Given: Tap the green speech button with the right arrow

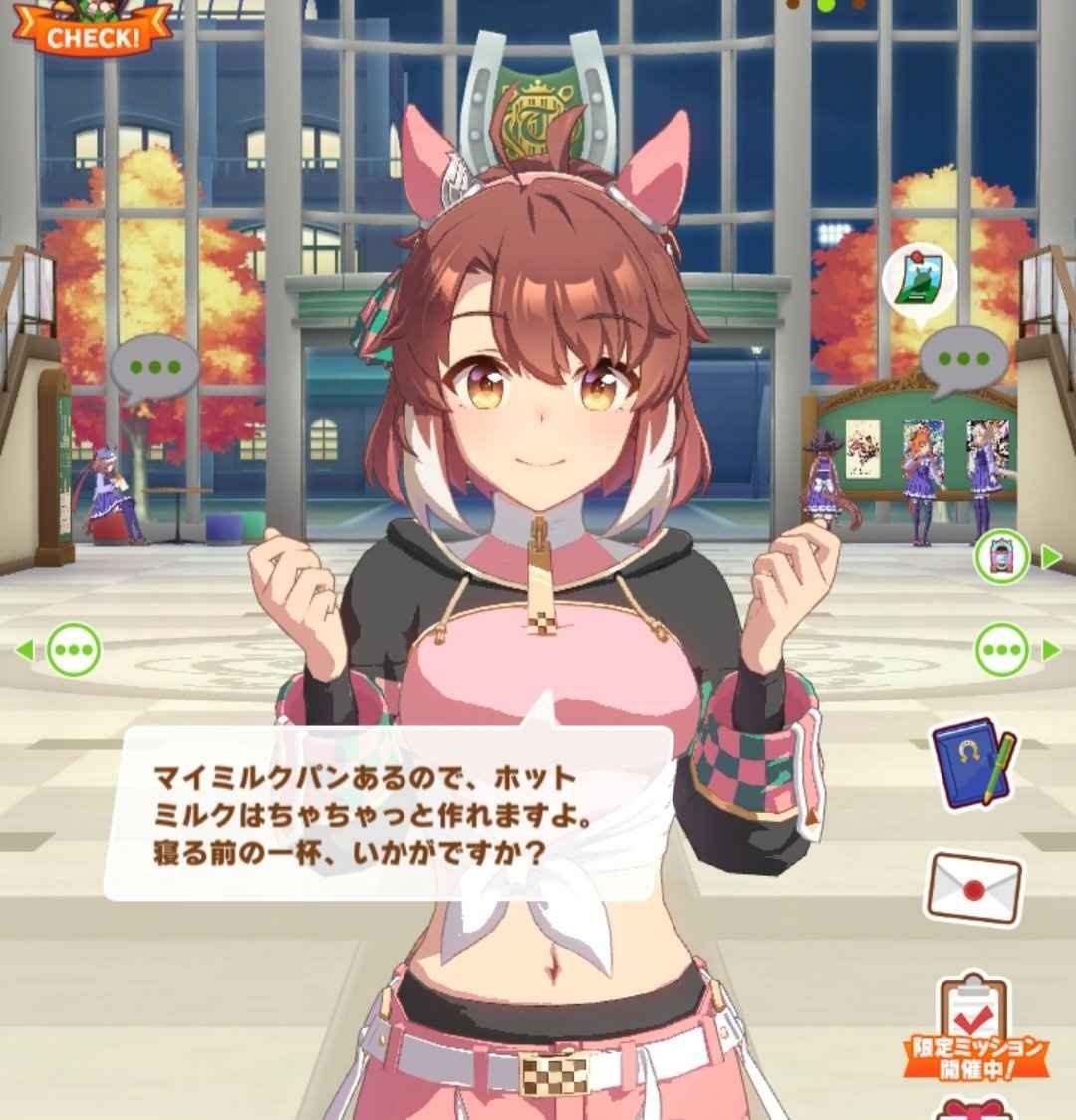Looking at the screenshot, I should 1001,650.
